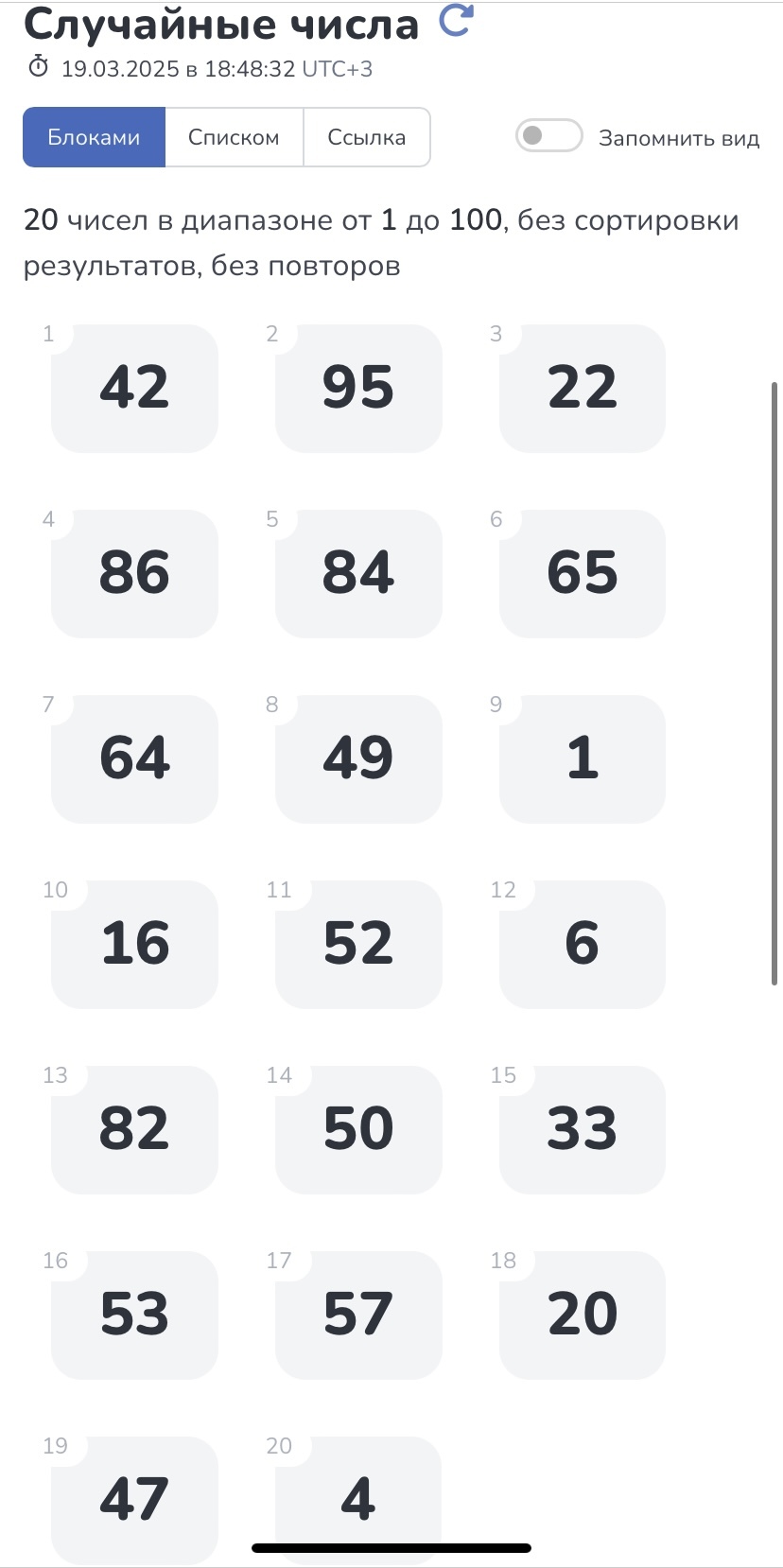
Task: Regenerate the random numbers with the refresh icon
Action: 456,21
